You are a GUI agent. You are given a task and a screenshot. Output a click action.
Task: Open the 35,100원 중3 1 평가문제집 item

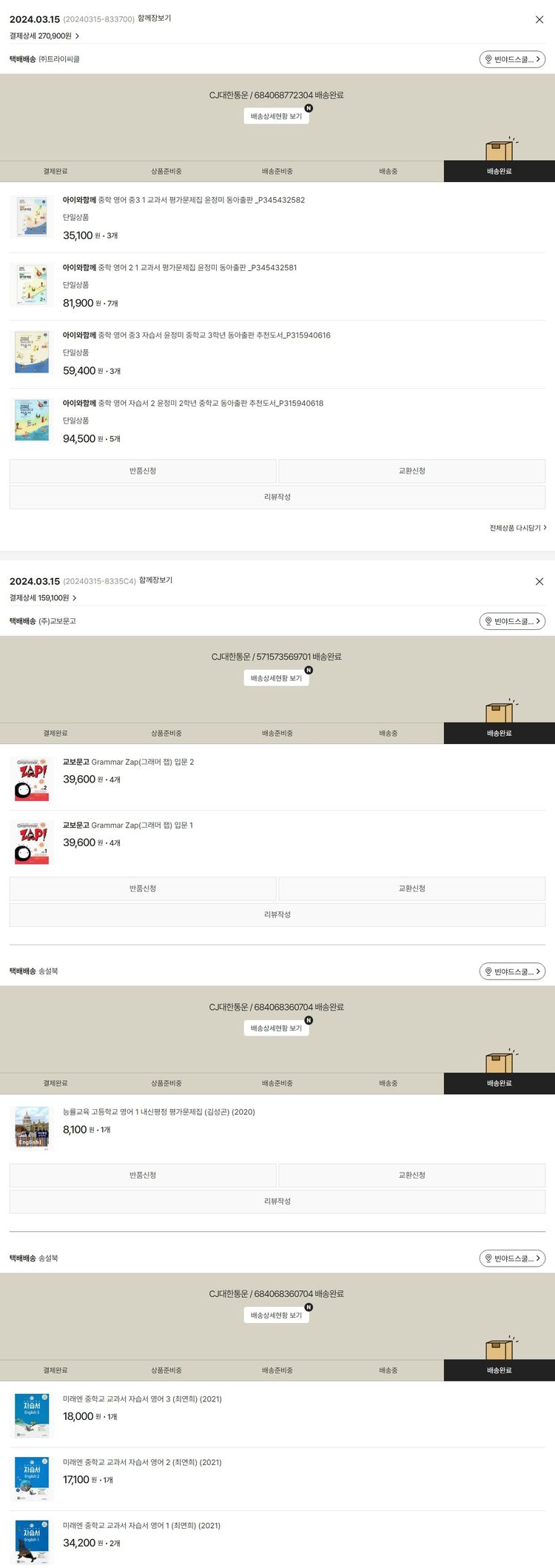coord(184,200)
